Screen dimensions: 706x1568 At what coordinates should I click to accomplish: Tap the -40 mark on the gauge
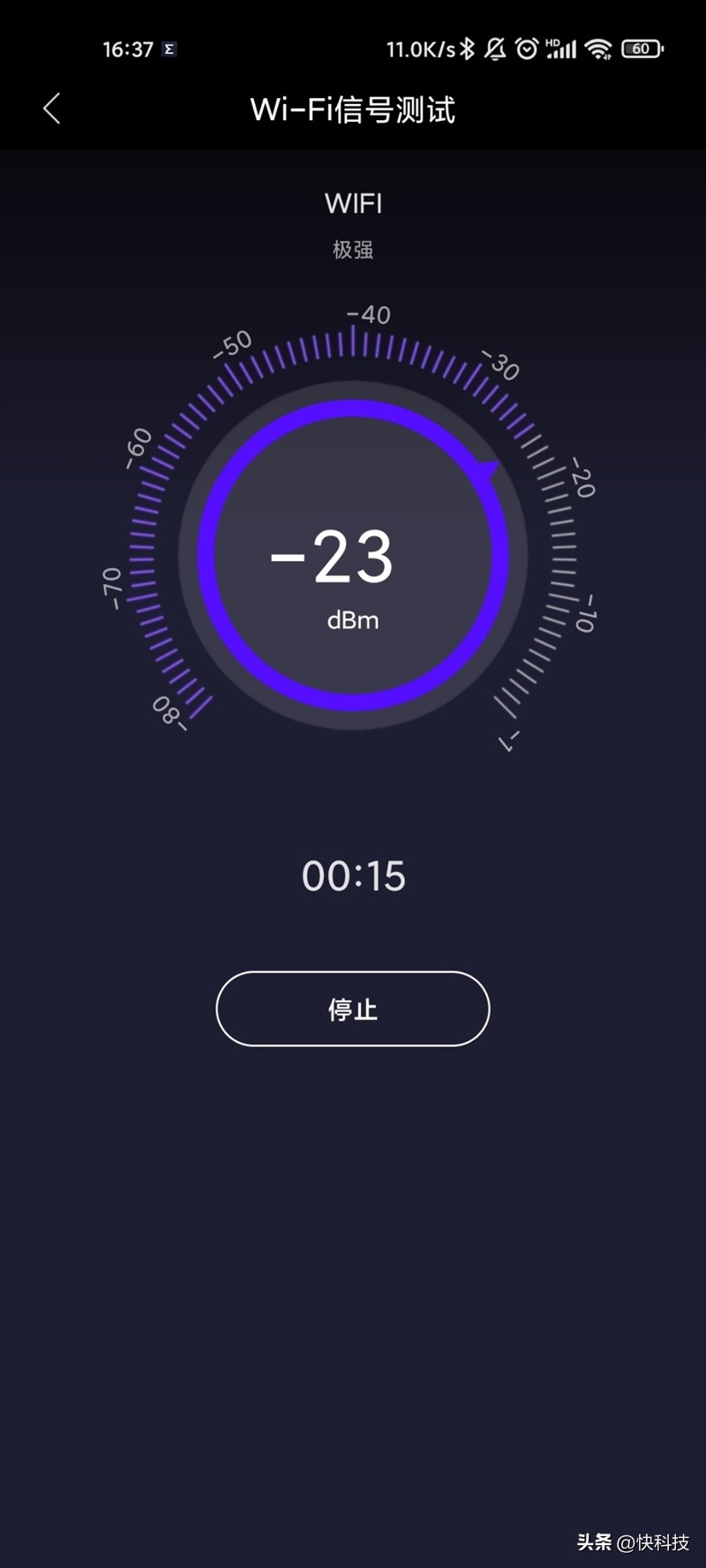[368, 313]
